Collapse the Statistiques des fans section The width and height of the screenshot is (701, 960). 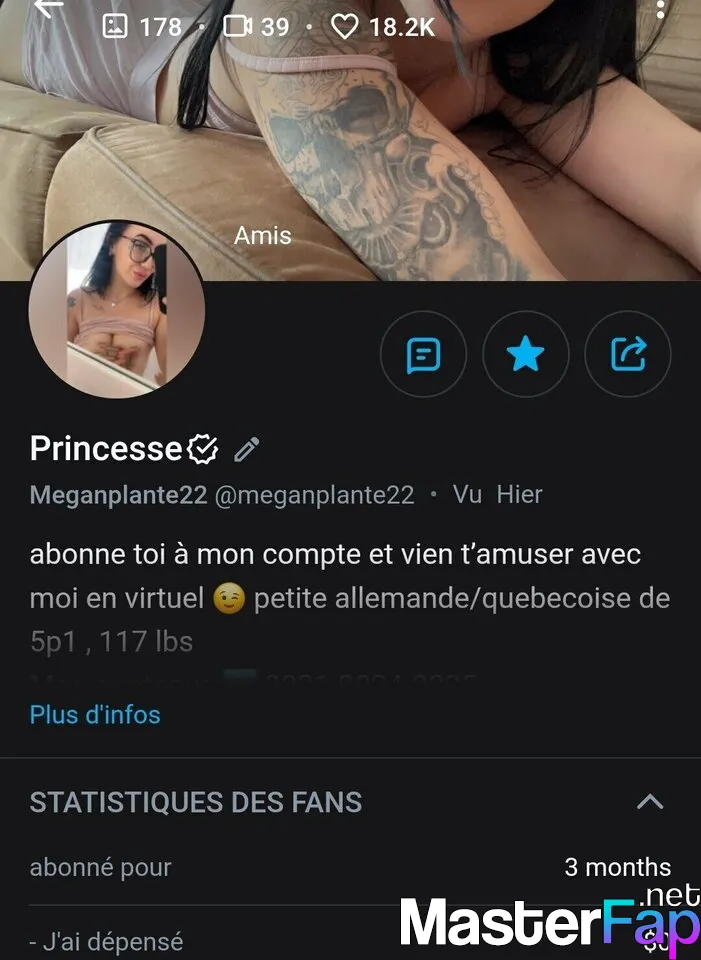pos(650,801)
